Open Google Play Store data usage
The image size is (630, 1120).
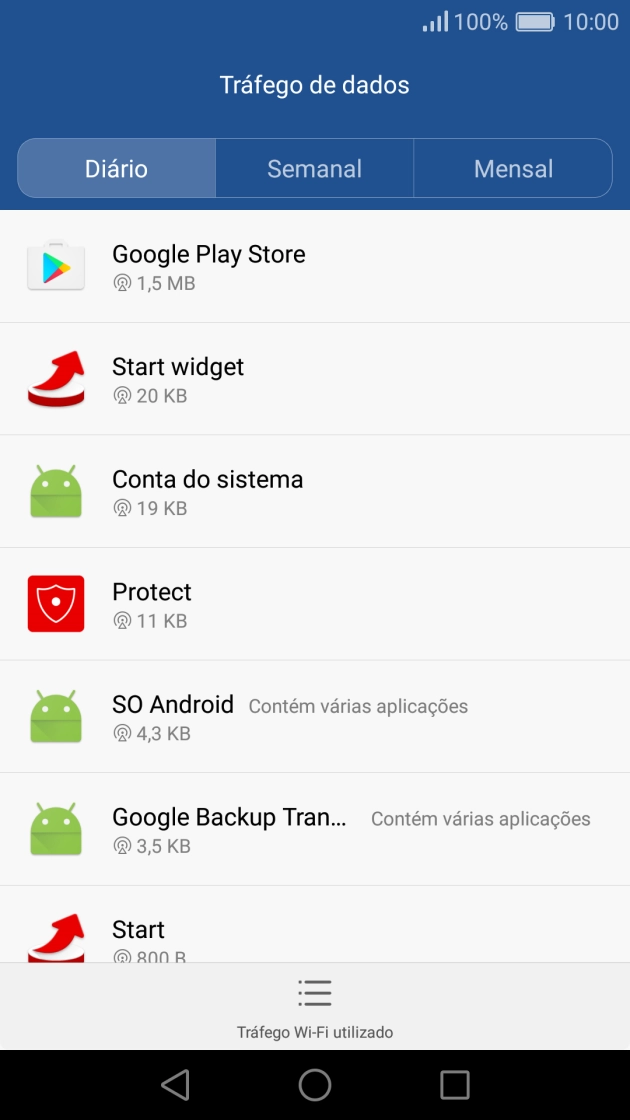pyautogui.click(x=315, y=267)
